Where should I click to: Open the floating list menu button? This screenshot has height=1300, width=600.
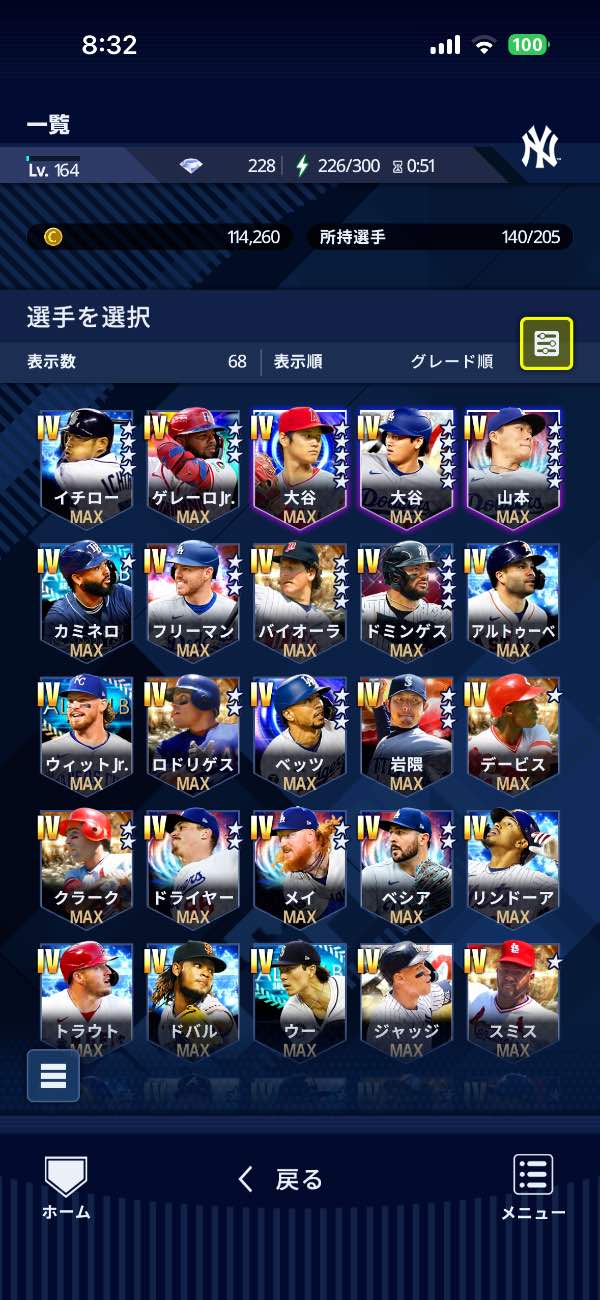point(53,1076)
